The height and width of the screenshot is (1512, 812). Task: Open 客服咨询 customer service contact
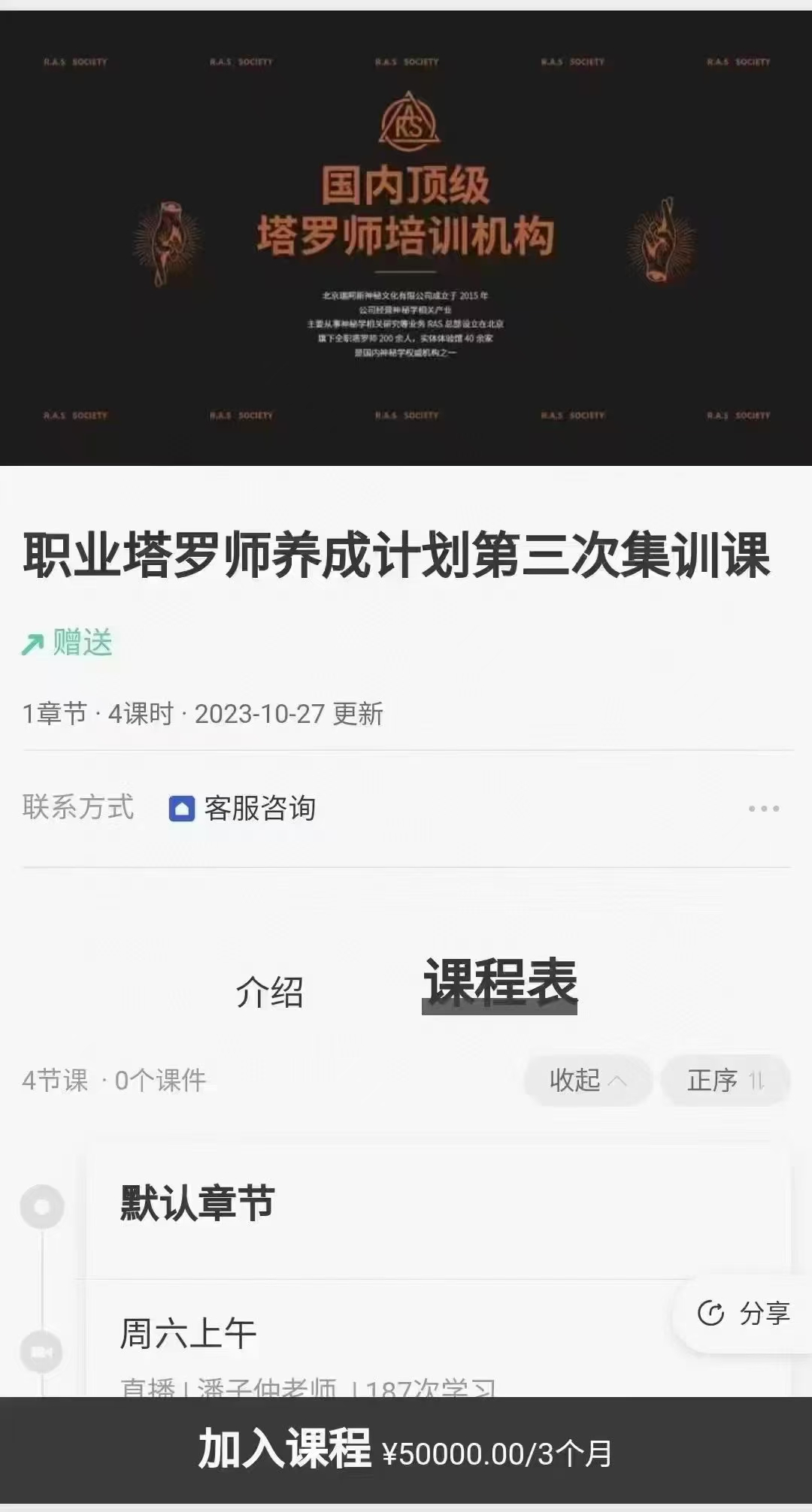pos(243,809)
